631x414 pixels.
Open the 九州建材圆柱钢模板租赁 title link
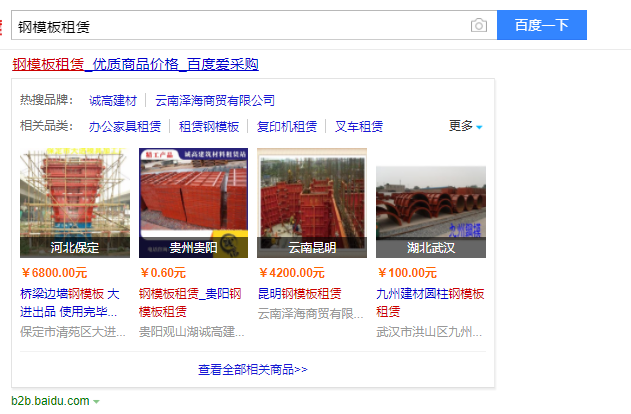[x=430, y=302]
